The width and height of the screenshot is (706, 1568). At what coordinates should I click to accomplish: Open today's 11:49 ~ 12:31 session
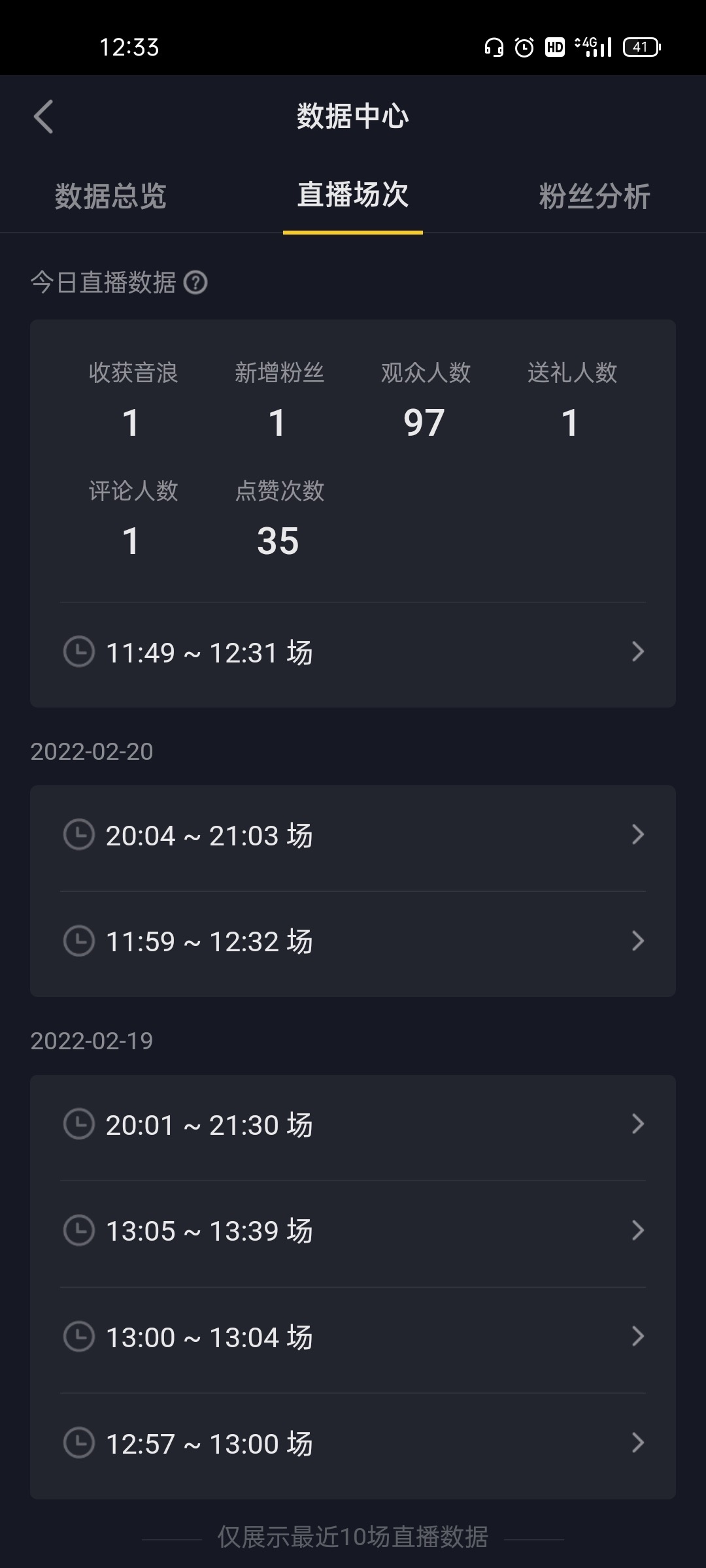353,652
